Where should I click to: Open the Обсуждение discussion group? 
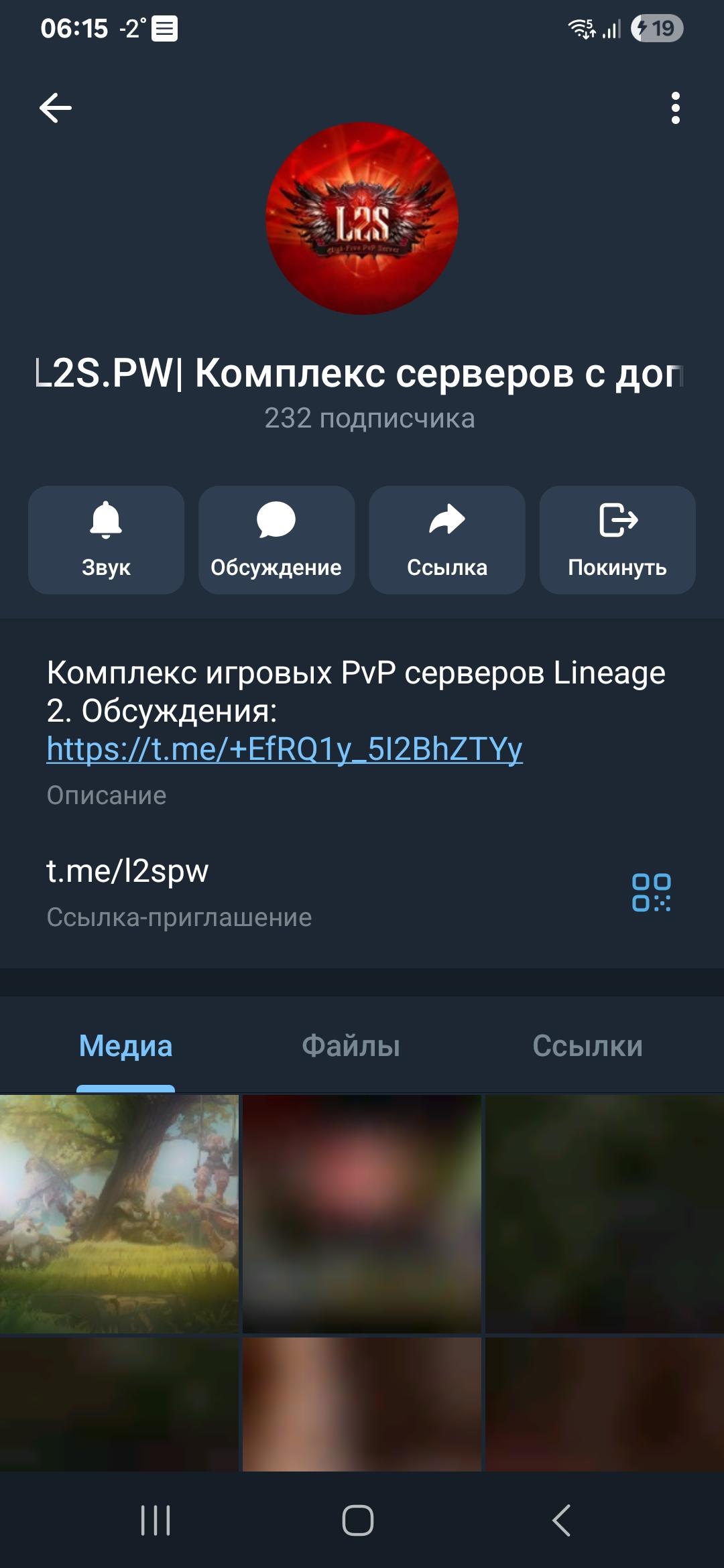tap(276, 539)
